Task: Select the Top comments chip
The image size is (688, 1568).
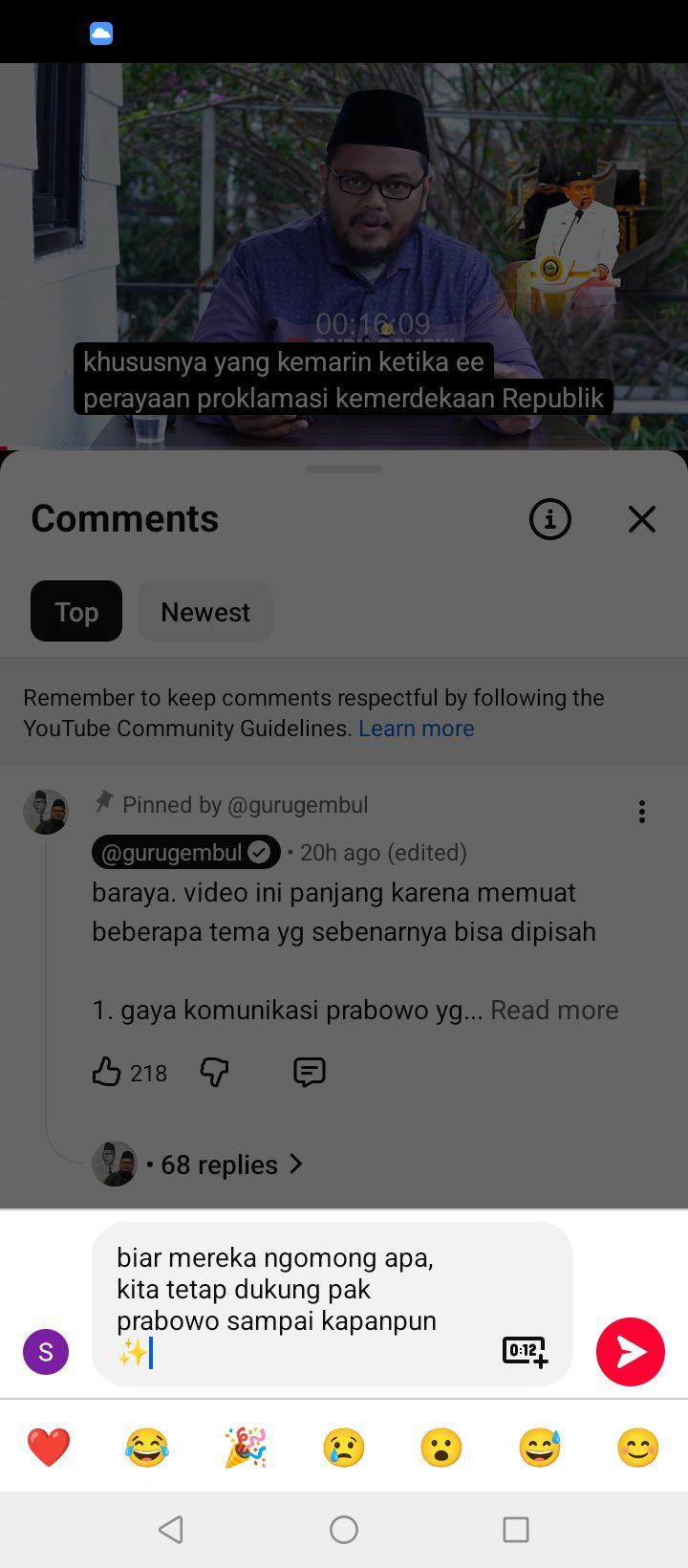Action: [x=76, y=611]
